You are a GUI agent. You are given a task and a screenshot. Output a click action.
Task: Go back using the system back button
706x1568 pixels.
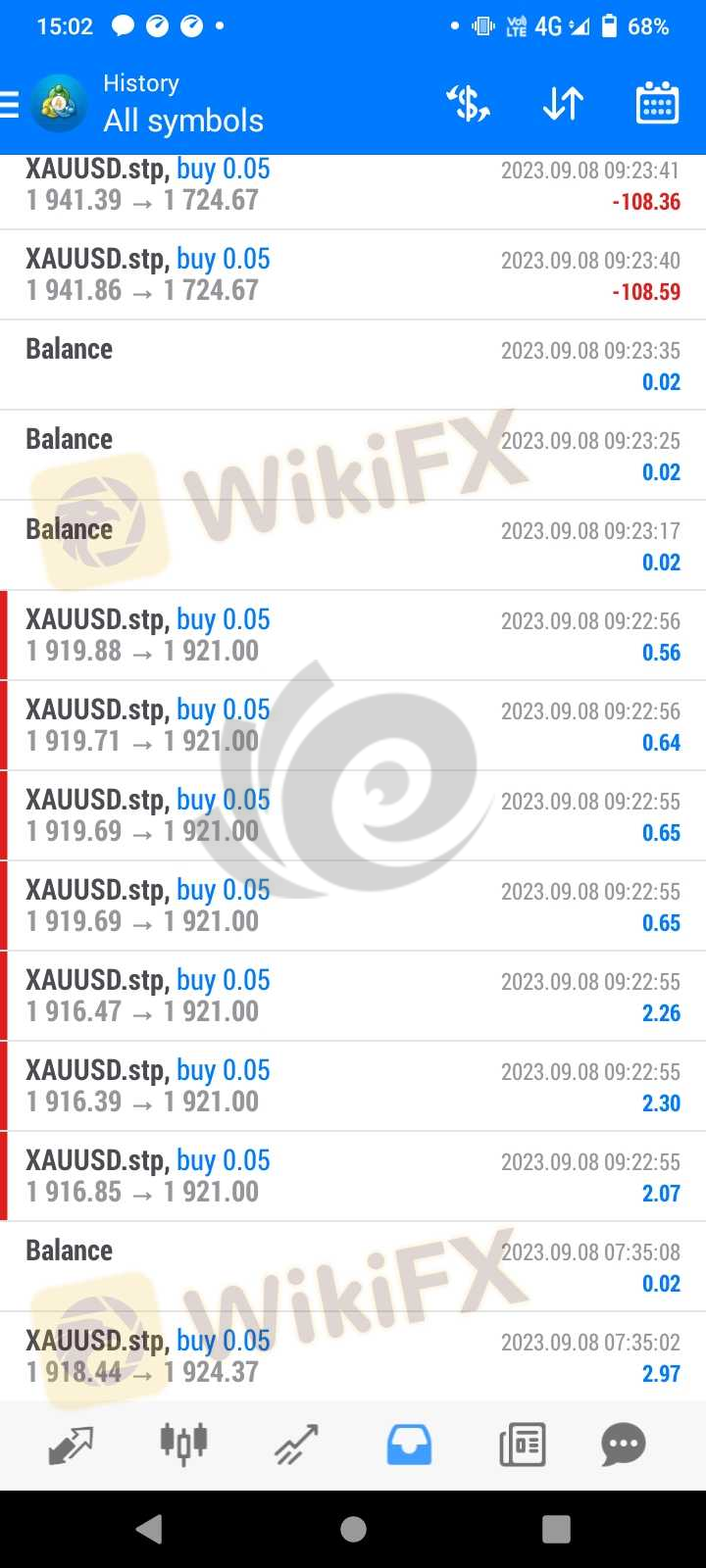click(x=149, y=1529)
